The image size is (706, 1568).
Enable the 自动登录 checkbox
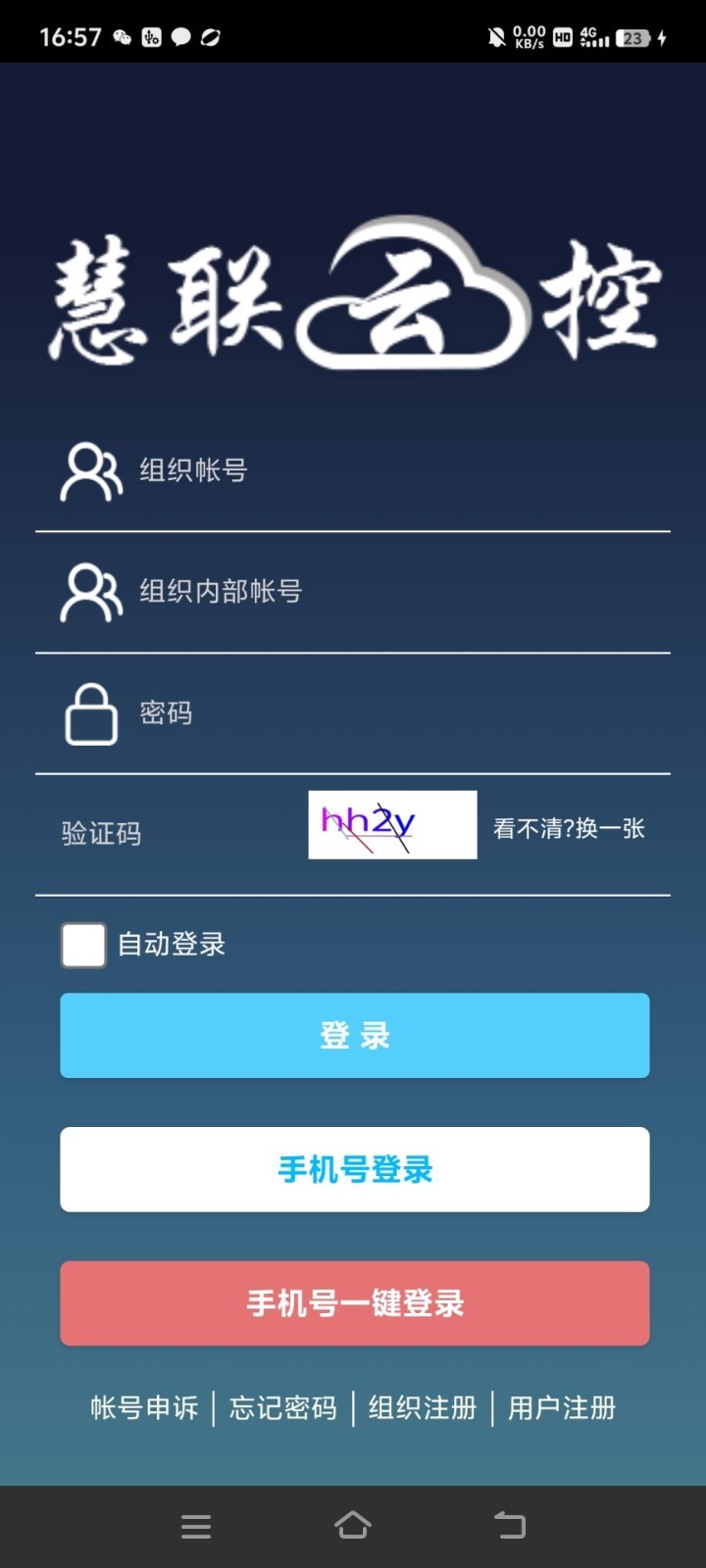(x=82, y=944)
